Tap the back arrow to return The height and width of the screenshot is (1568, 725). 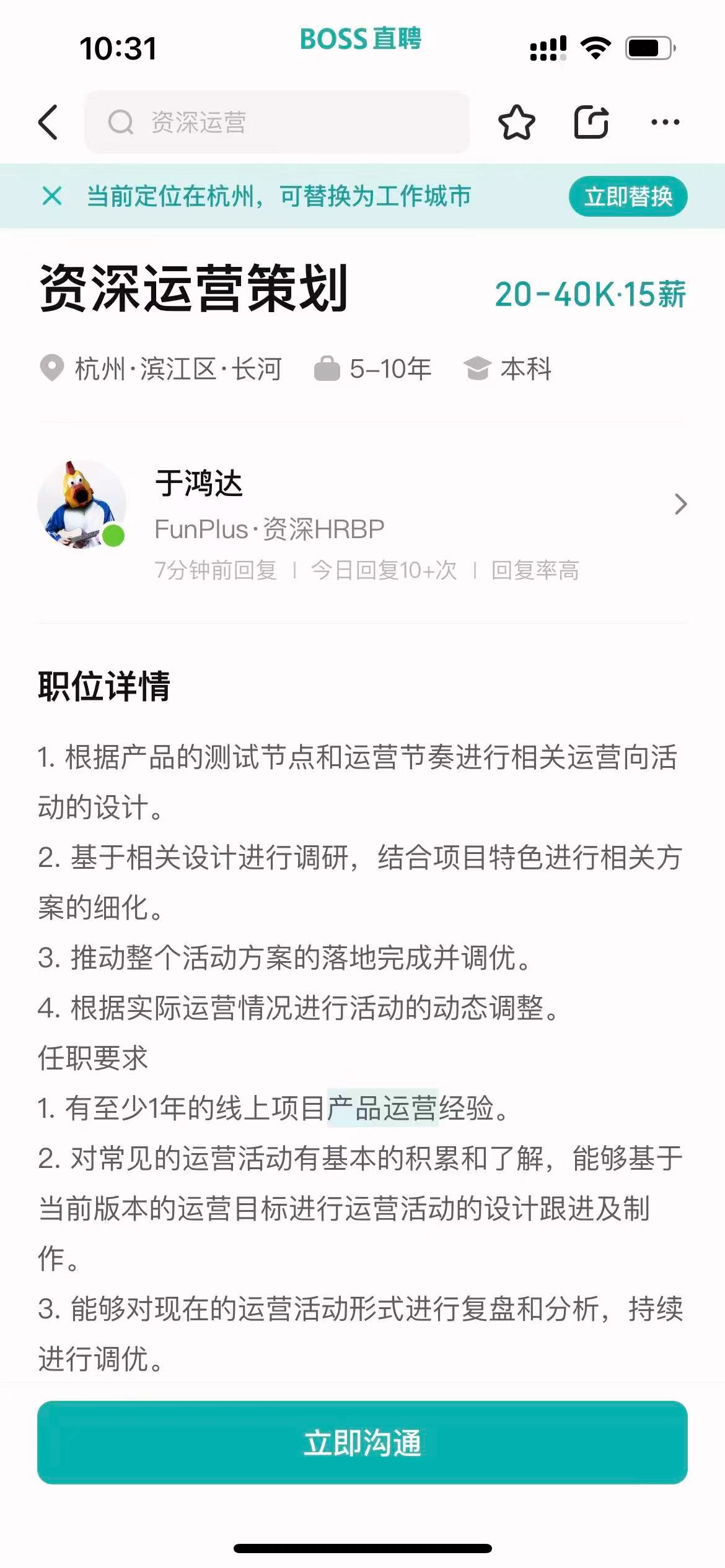point(48,122)
